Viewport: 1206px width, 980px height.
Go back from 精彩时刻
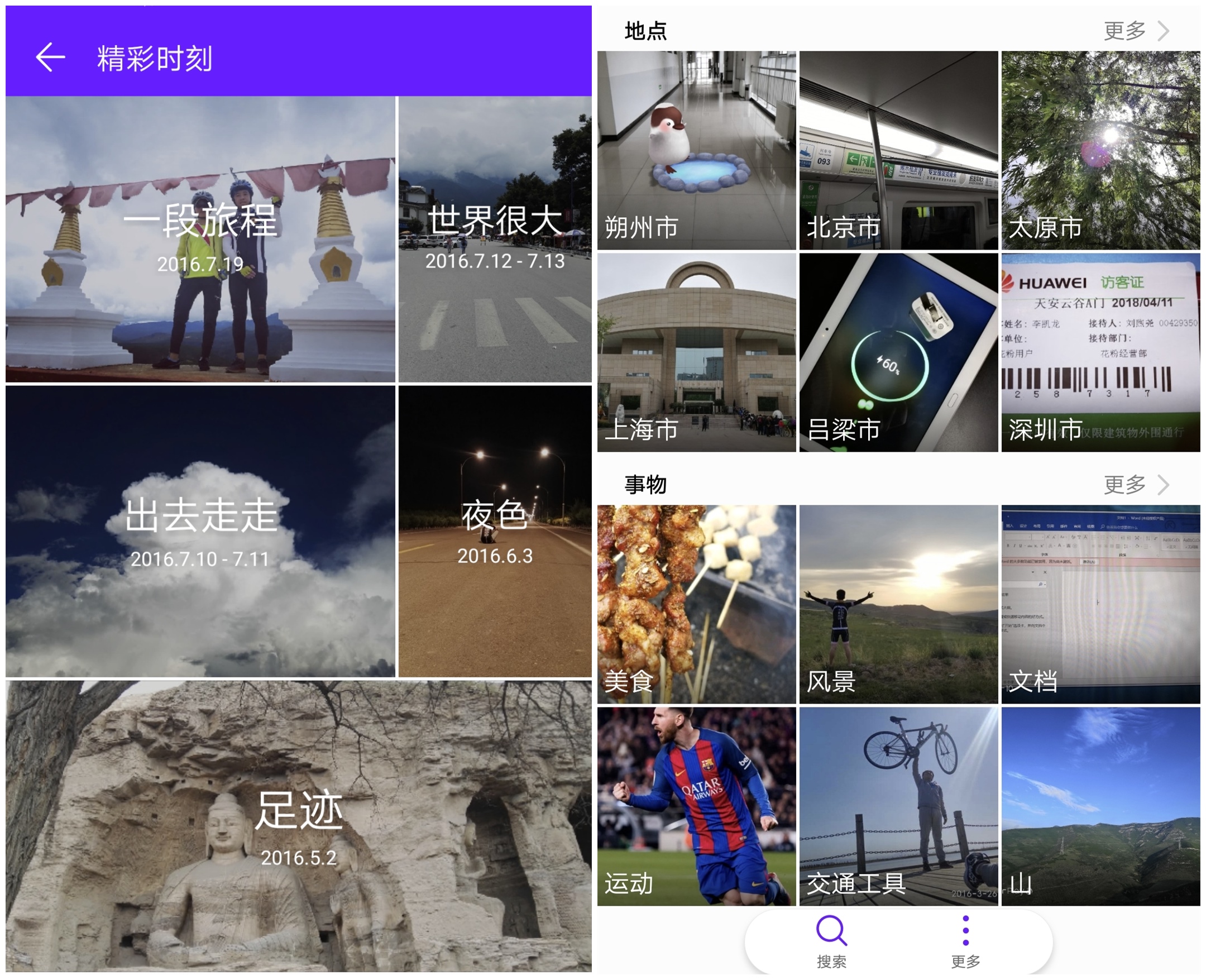click(50, 58)
